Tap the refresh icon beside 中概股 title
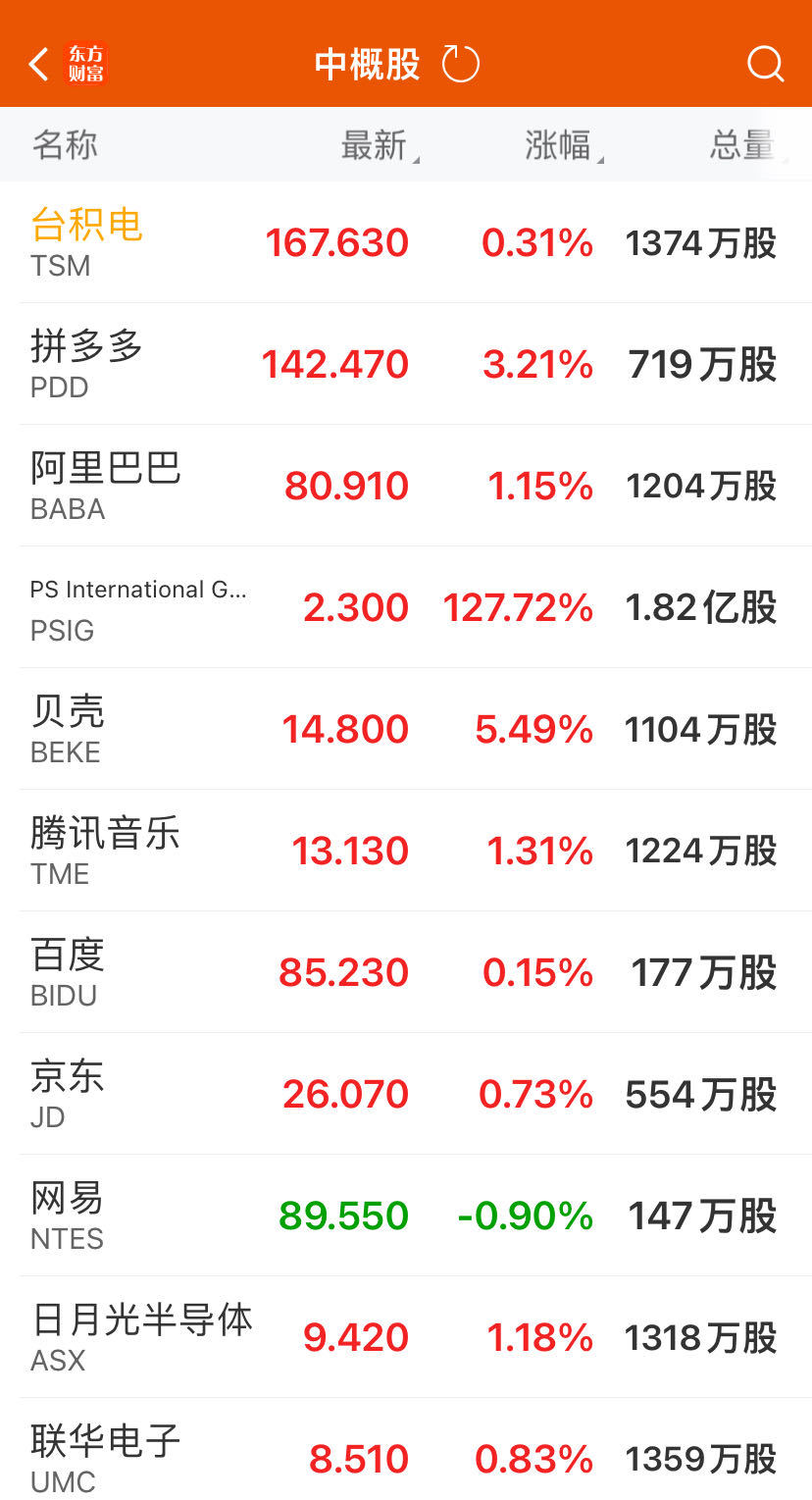The image size is (812, 1500). tap(461, 63)
